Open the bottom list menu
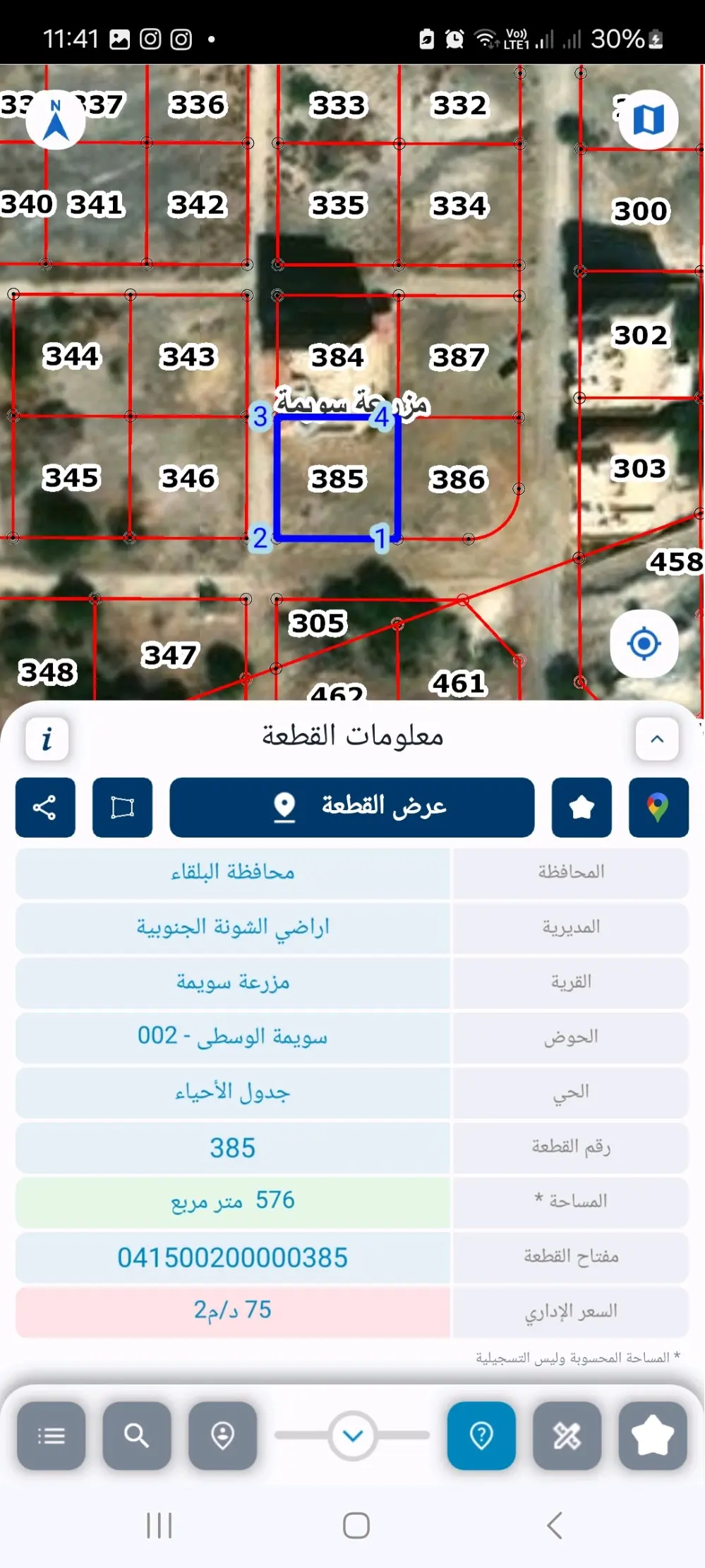The image size is (705, 1568). click(x=51, y=1435)
